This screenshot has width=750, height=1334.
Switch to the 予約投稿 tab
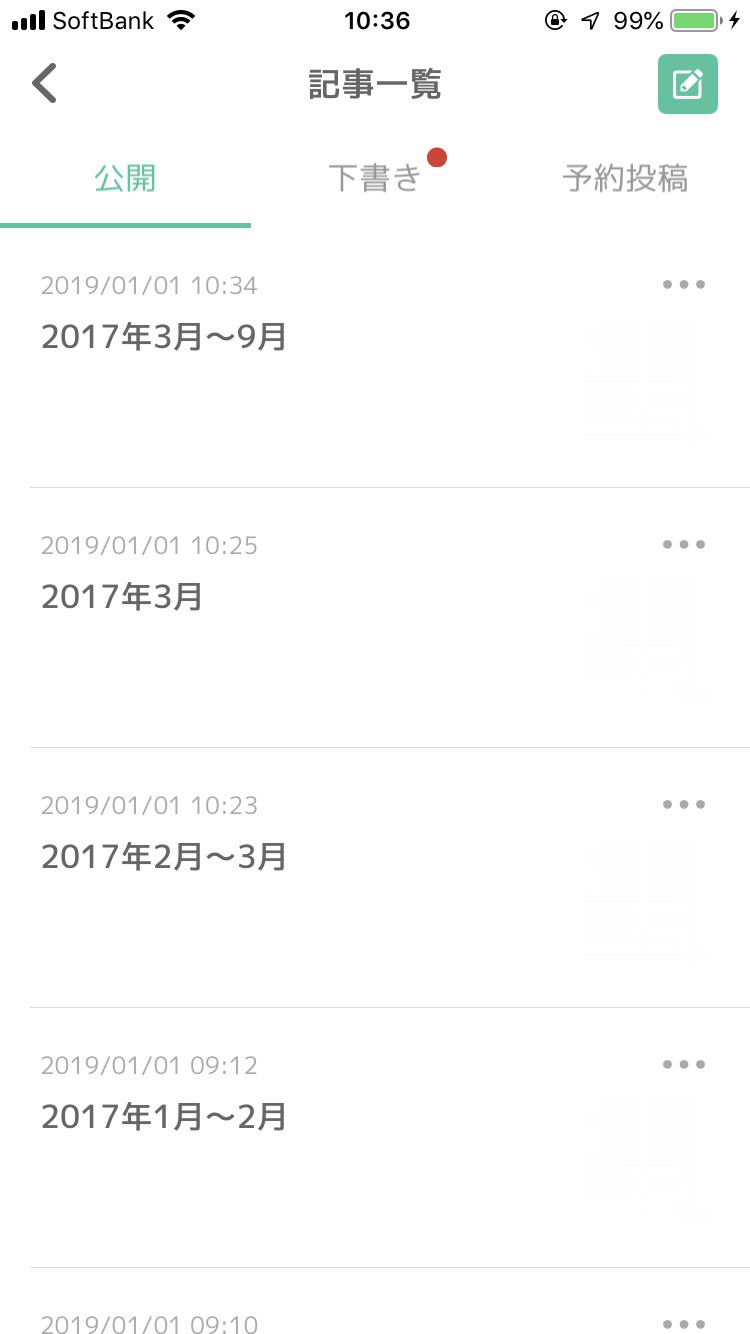point(625,178)
